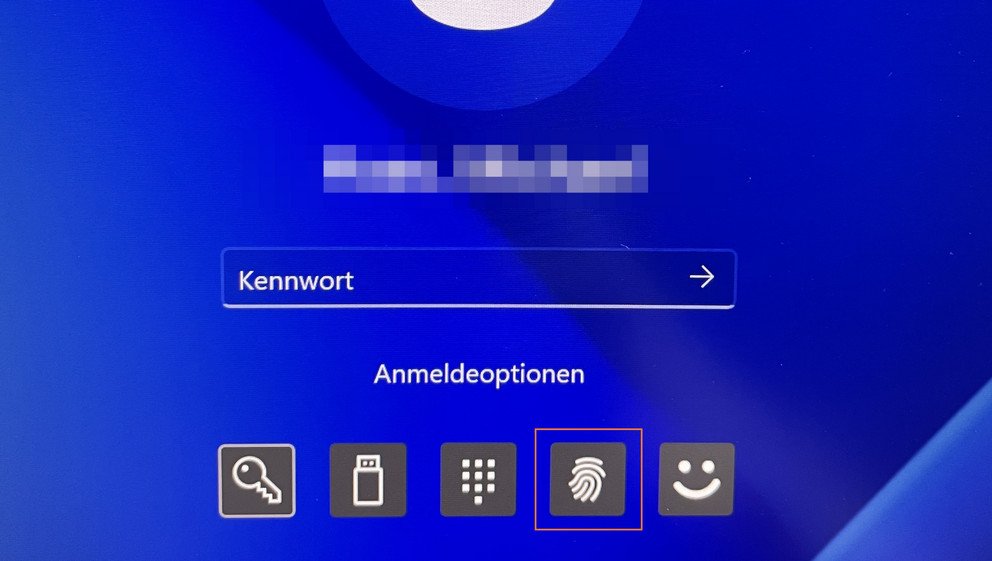Choose fingerprint sign-in option
Image resolution: width=992 pixels, height=561 pixels.
point(588,480)
